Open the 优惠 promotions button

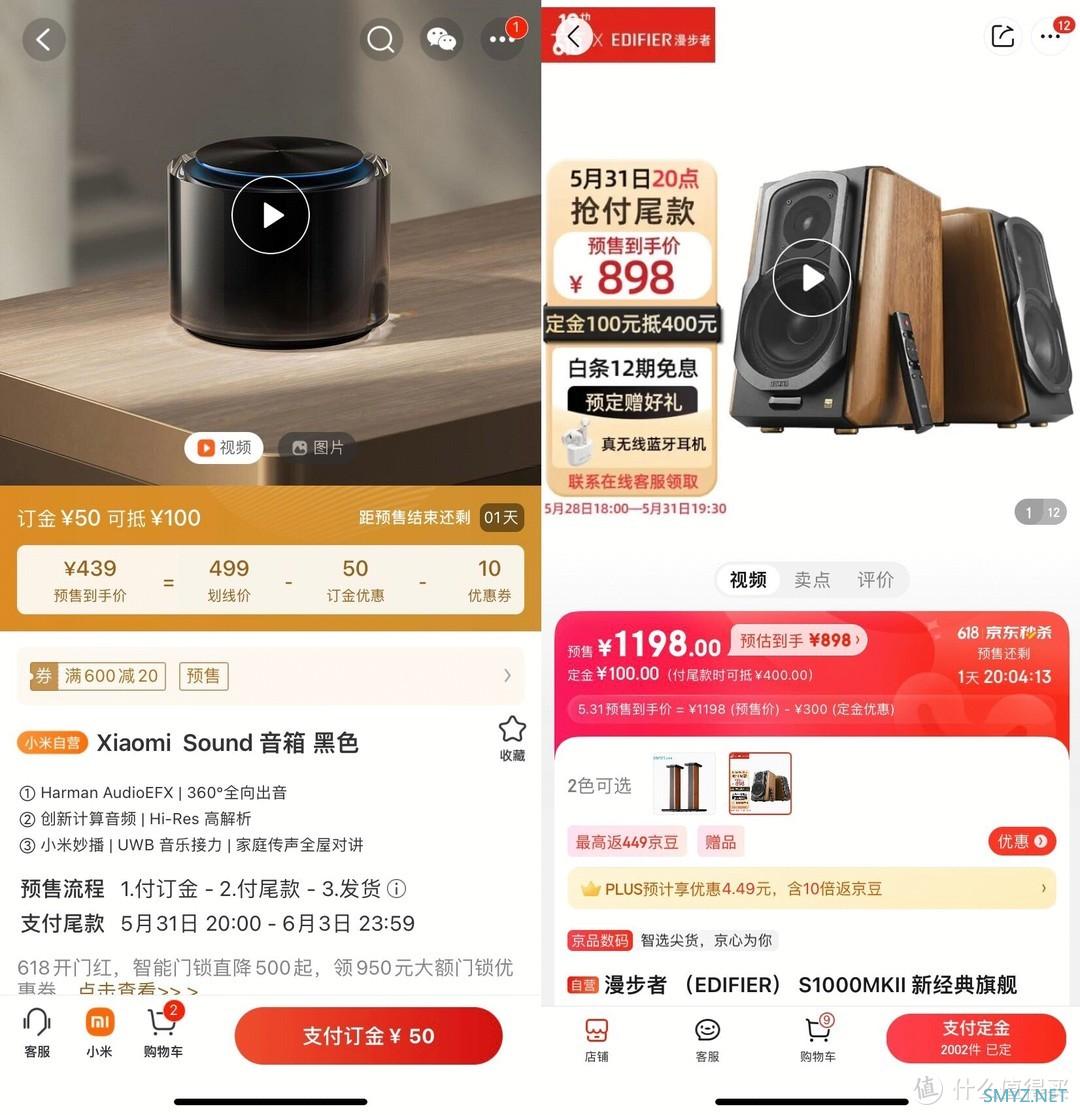click(x=1022, y=841)
